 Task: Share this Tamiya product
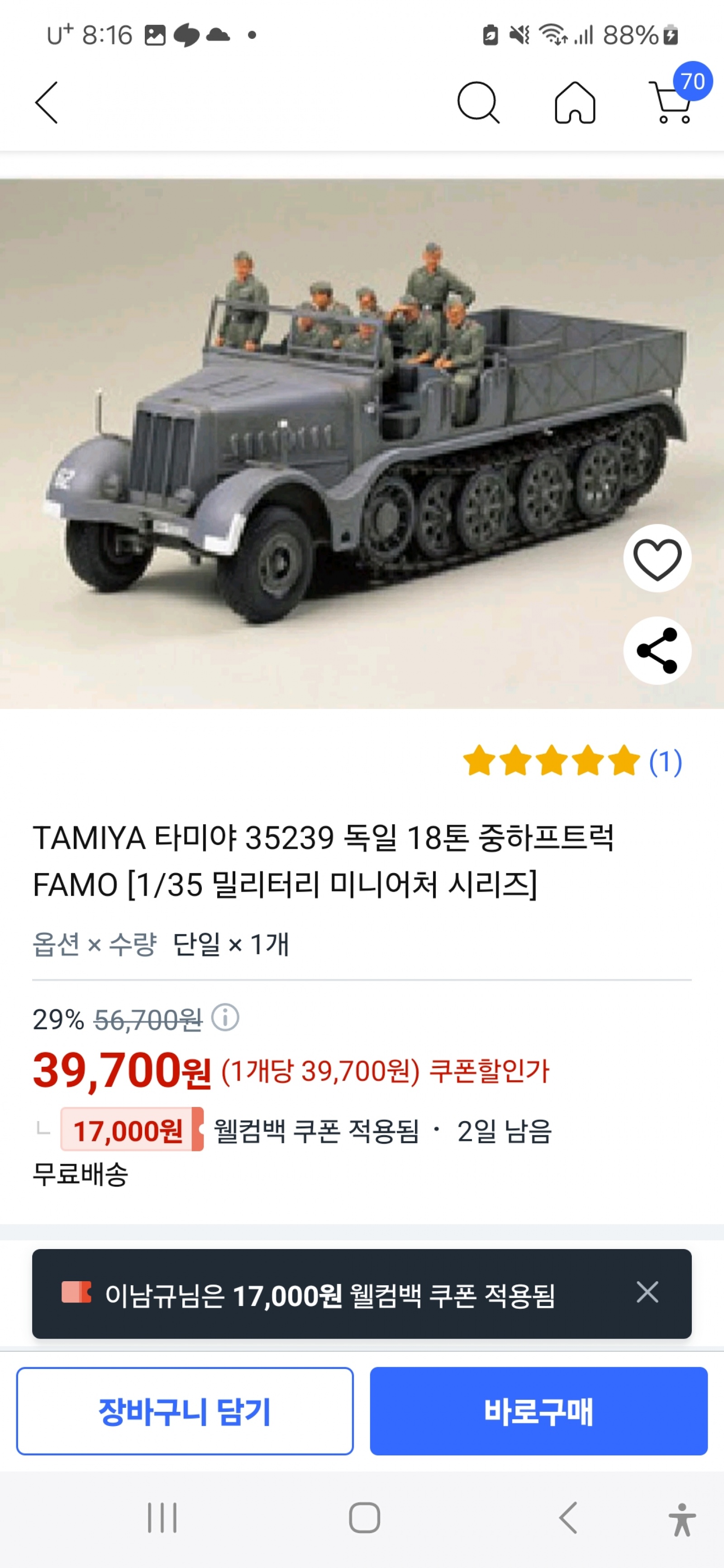tap(657, 651)
